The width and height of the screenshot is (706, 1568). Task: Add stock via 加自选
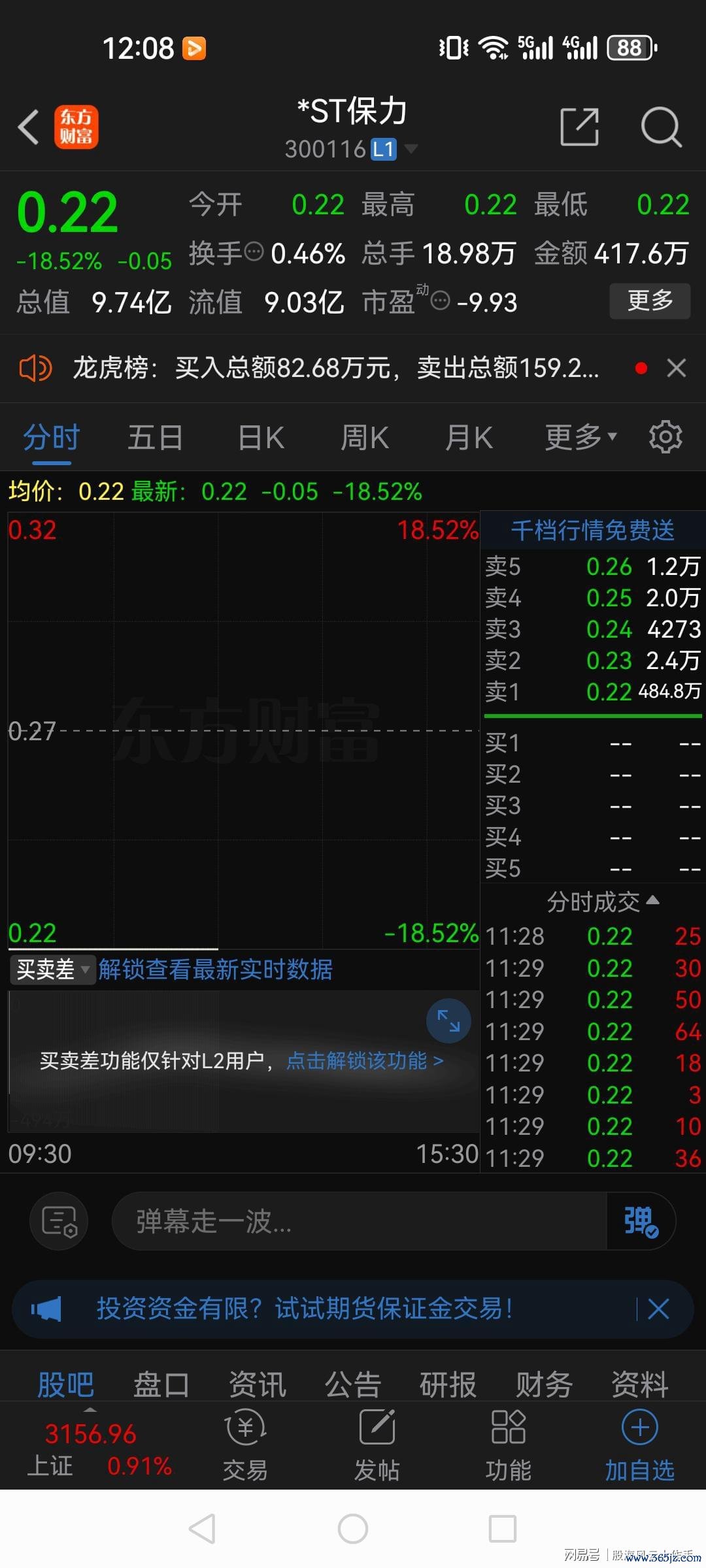click(639, 1444)
